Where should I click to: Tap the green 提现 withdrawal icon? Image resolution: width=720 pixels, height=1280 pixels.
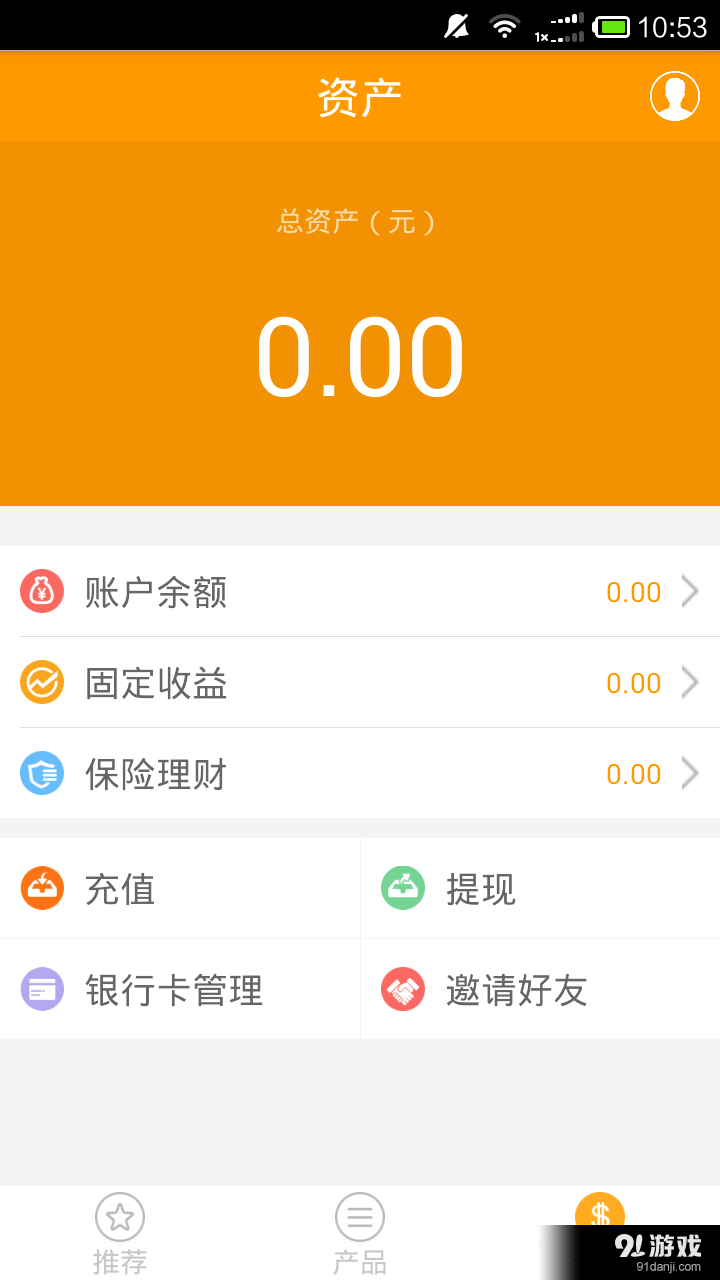click(402, 889)
